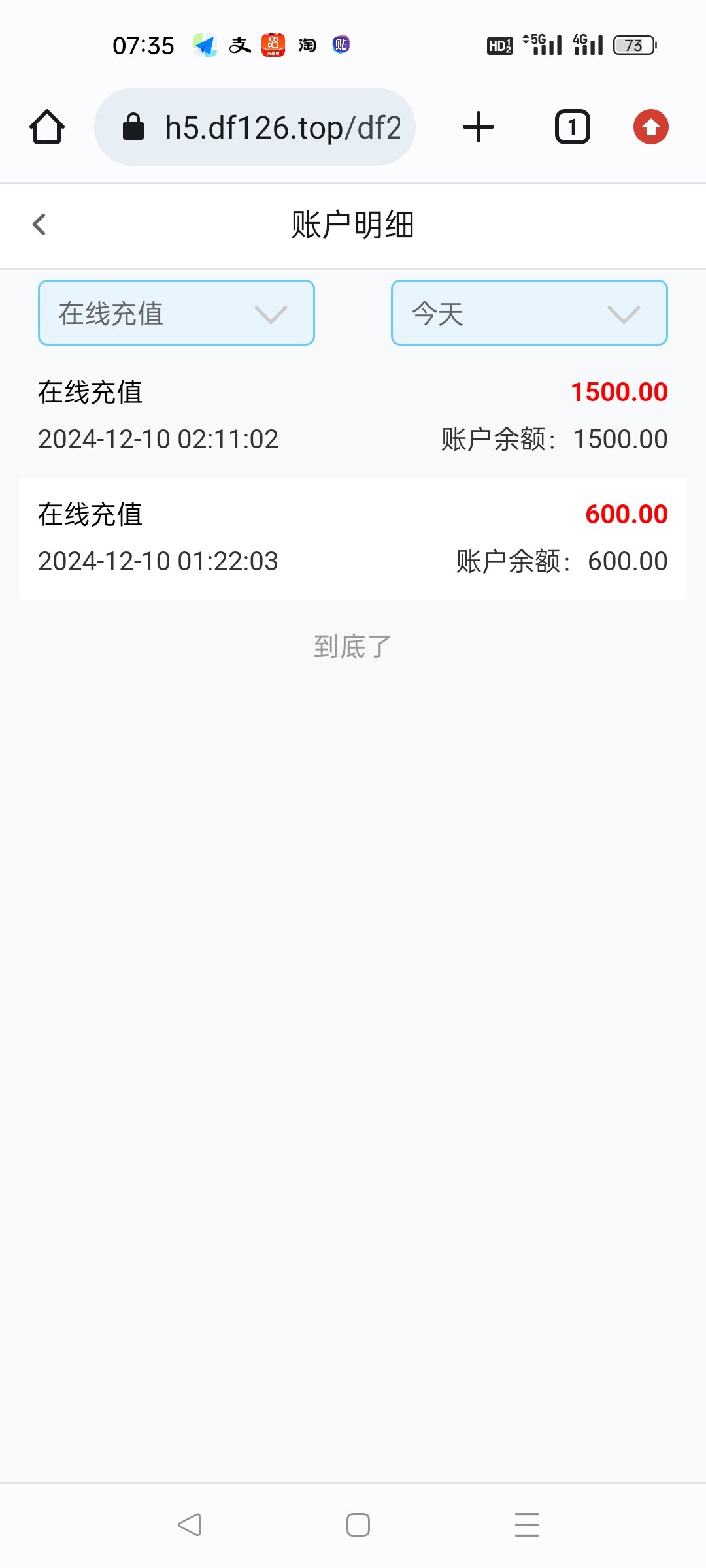Open a new browser tab
Viewport: 706px width, 1568px height.
tap(479, 127)
